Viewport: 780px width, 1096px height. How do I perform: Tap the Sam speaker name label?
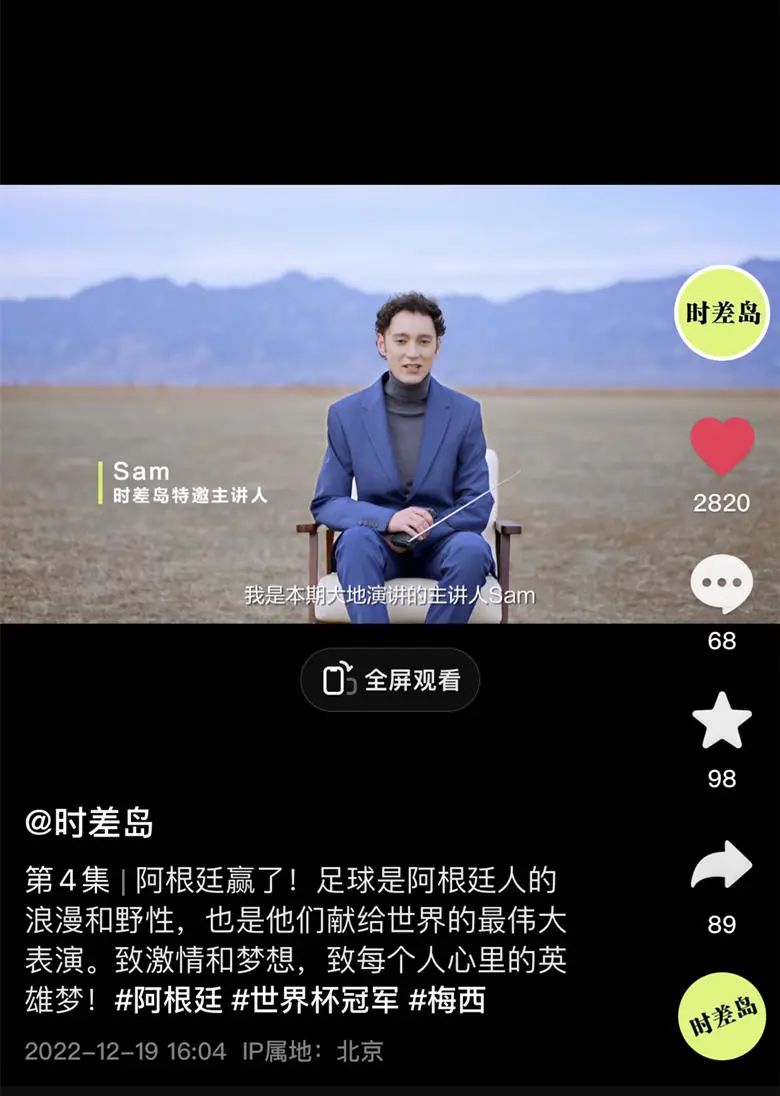click(x=143, y=469)
